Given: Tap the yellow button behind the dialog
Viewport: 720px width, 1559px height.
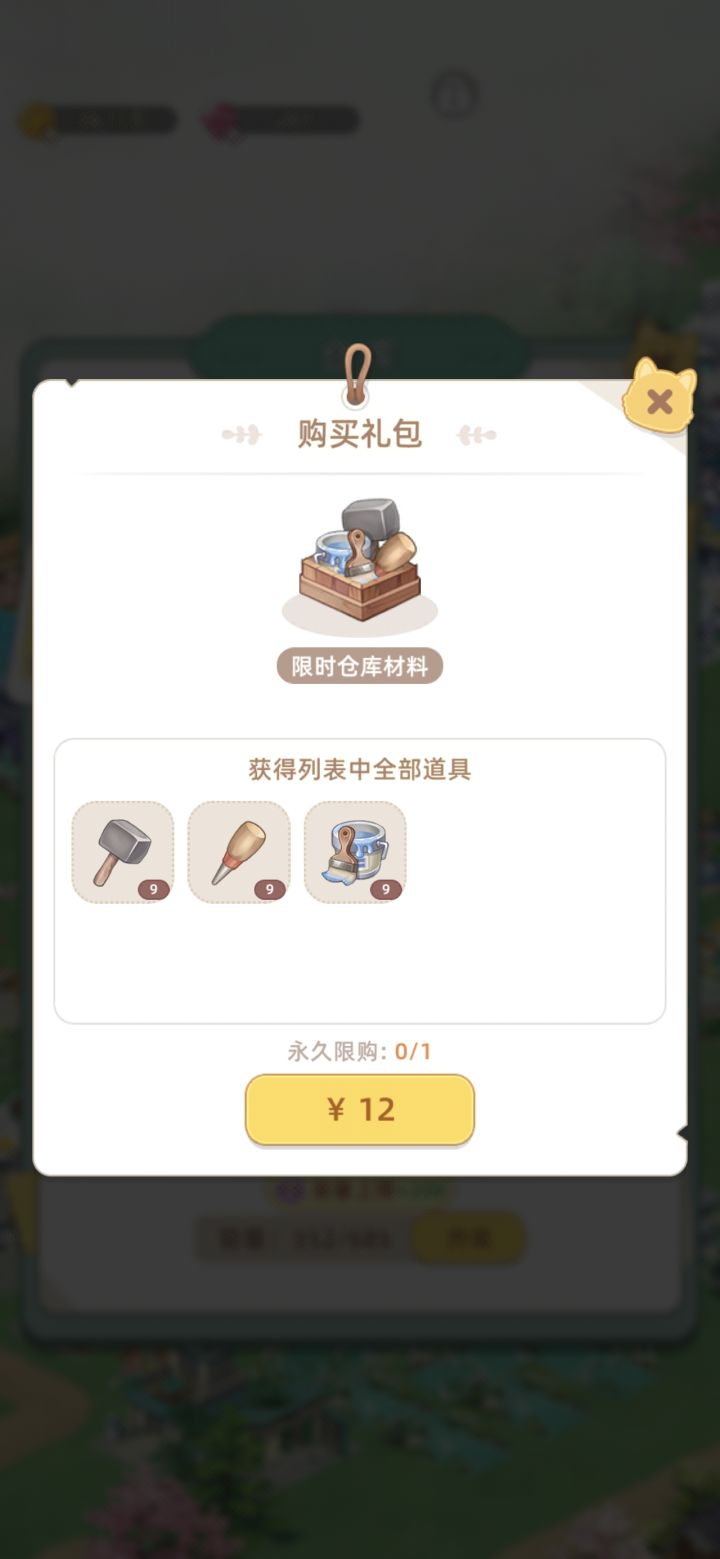Looking at the screenshot, I should [467, 1239].
